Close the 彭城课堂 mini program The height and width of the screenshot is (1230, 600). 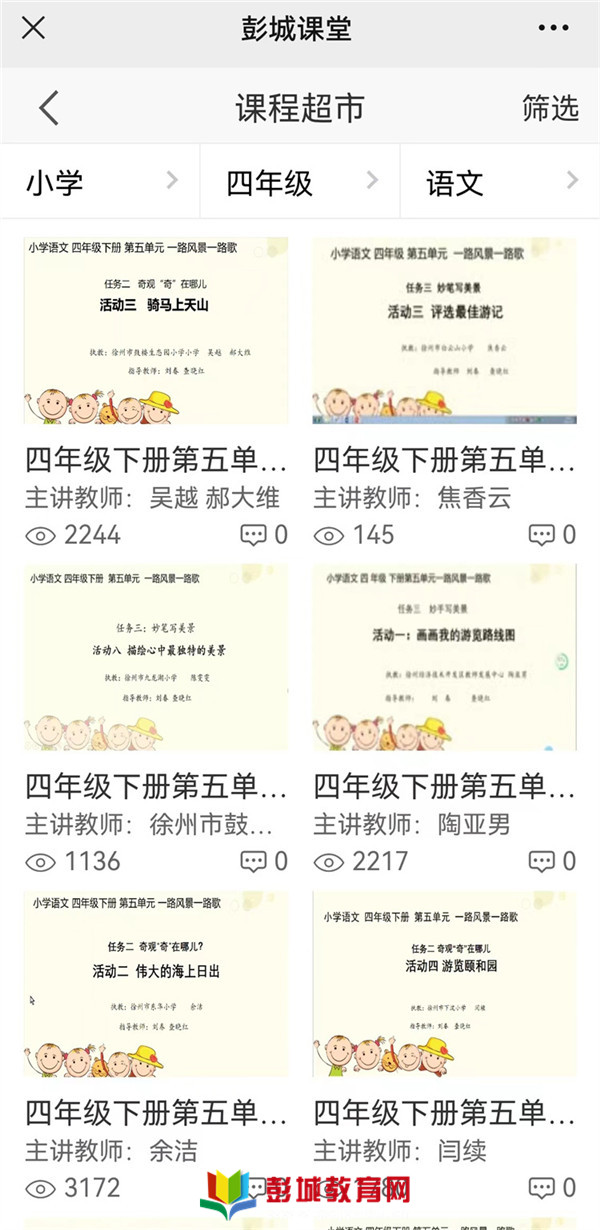point(33,28)
